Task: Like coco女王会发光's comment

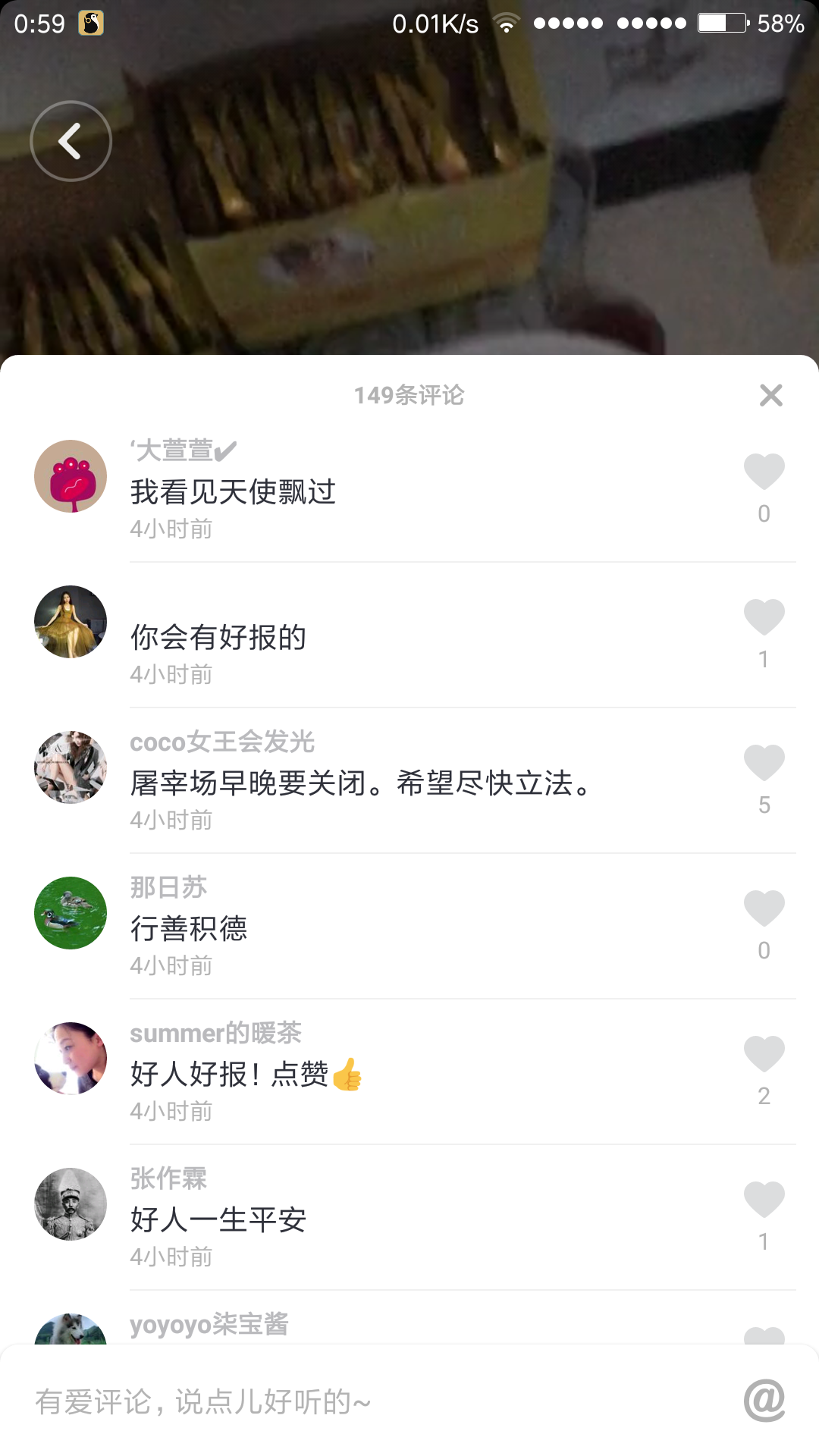Action: (764, 763)
